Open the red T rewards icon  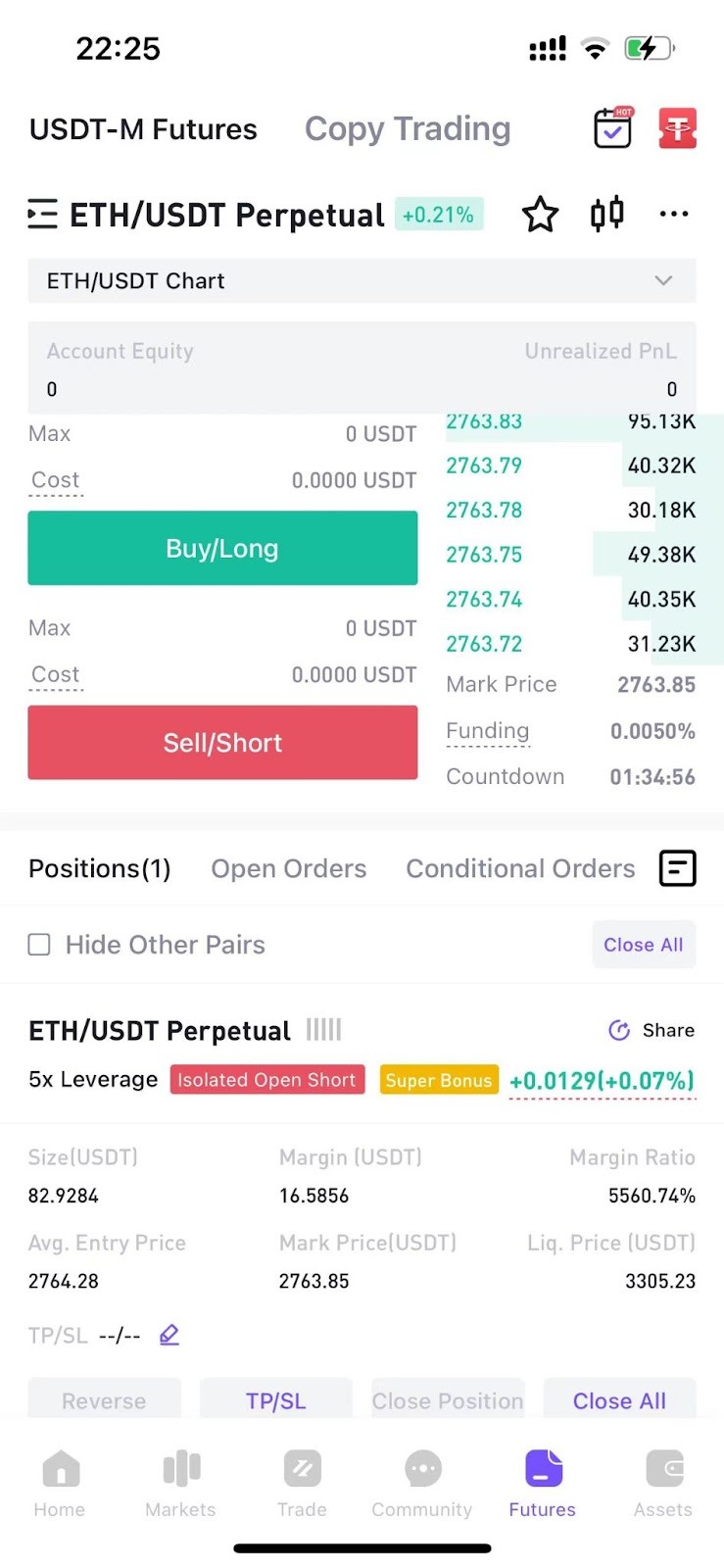click(677, 128)
